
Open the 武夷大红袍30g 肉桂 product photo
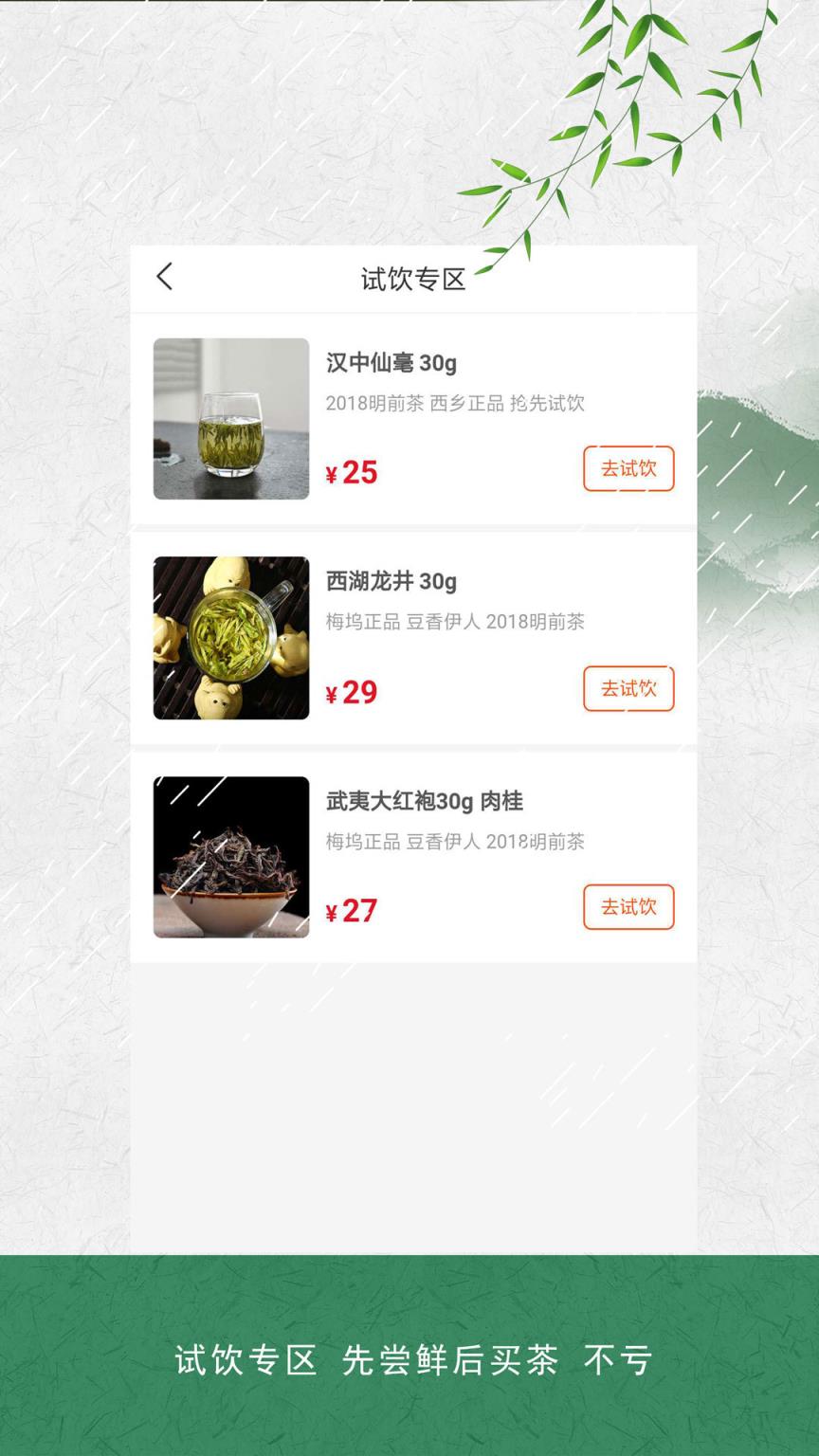tap(230, 856)
